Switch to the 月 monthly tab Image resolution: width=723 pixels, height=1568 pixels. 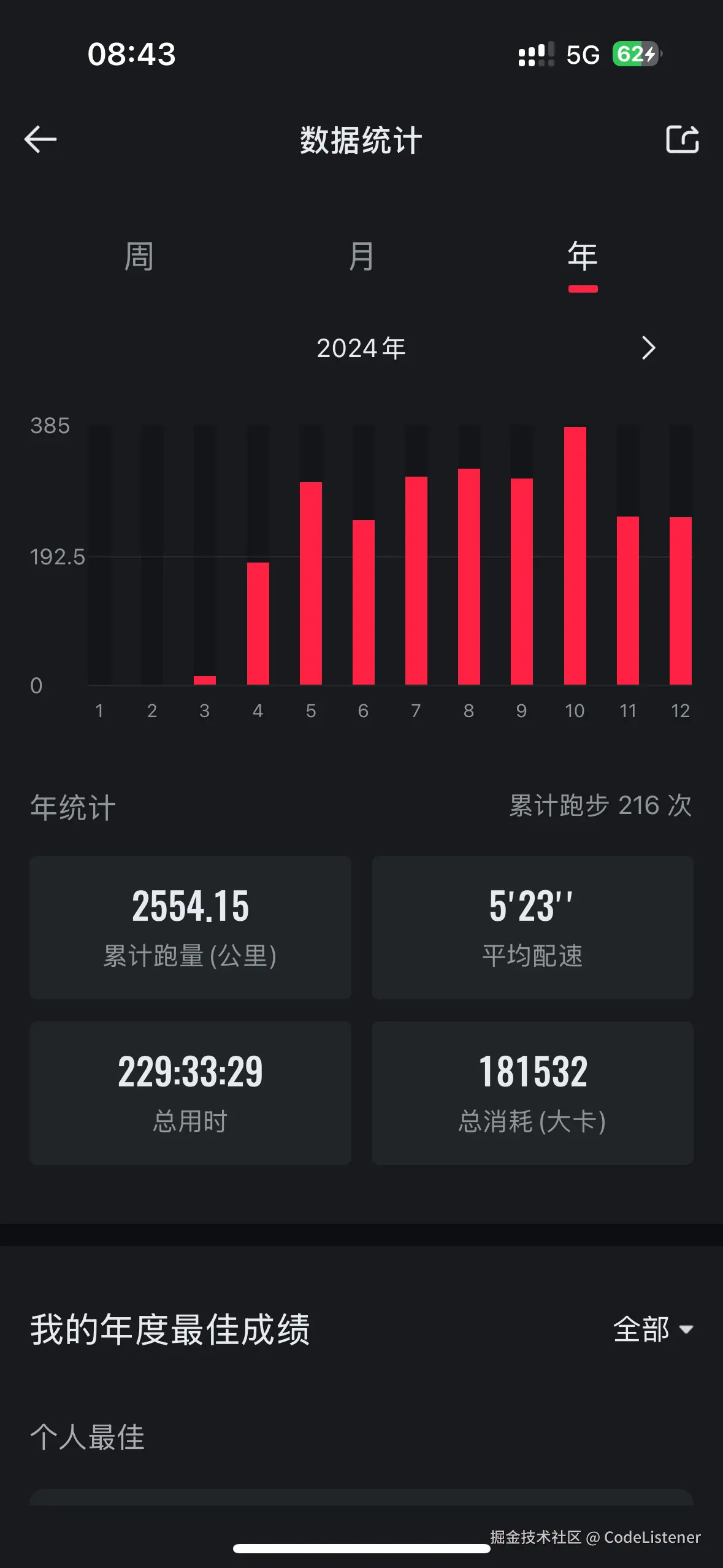click(x=362, y=258)
